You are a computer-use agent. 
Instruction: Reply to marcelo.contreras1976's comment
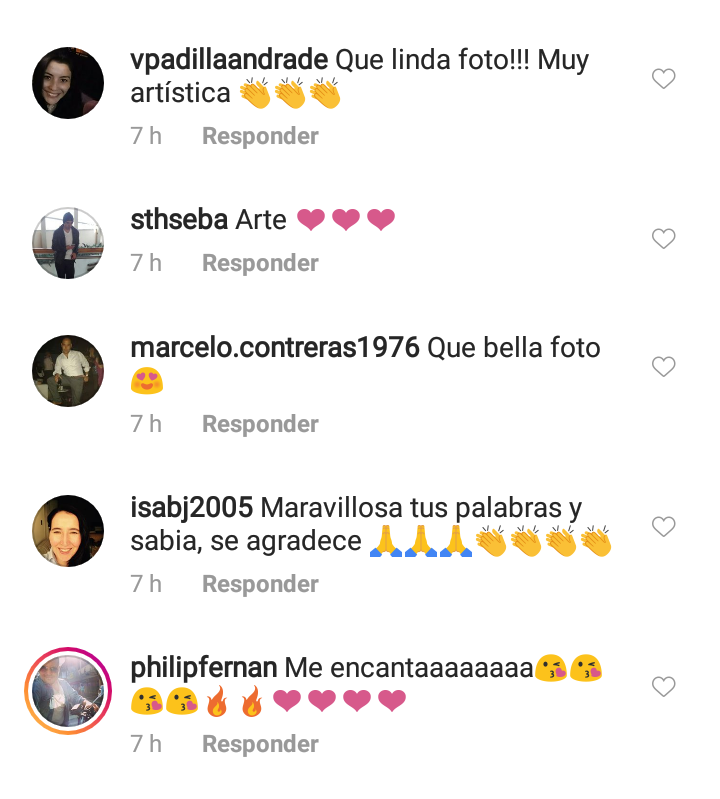coord(260,424)
